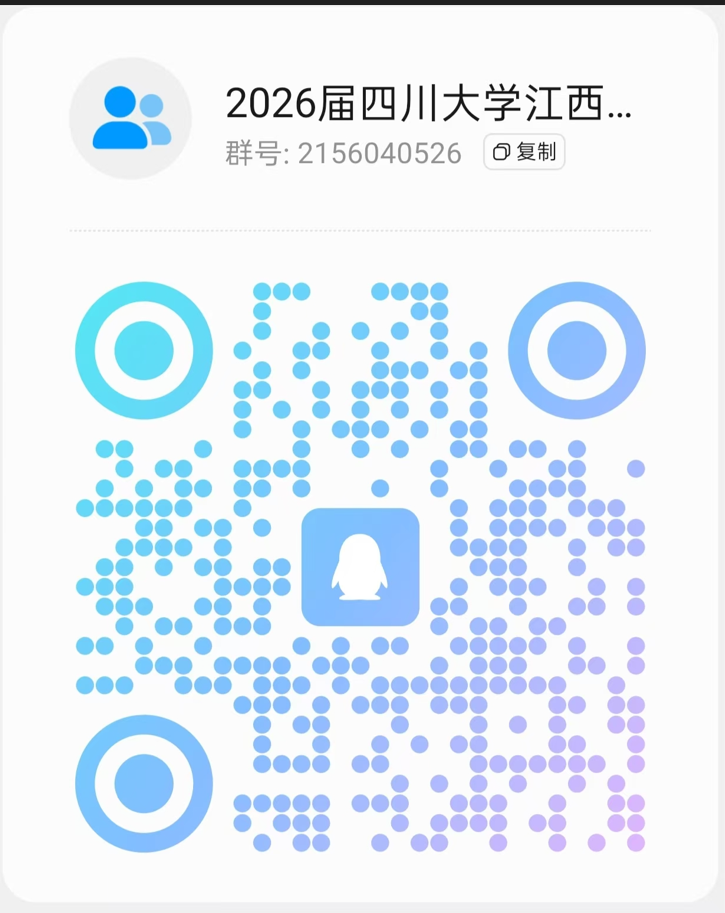Select the top-right QR position marker circle
This screenshot has height=913, width=725.
pyautogui.click(x=577, y=352)
